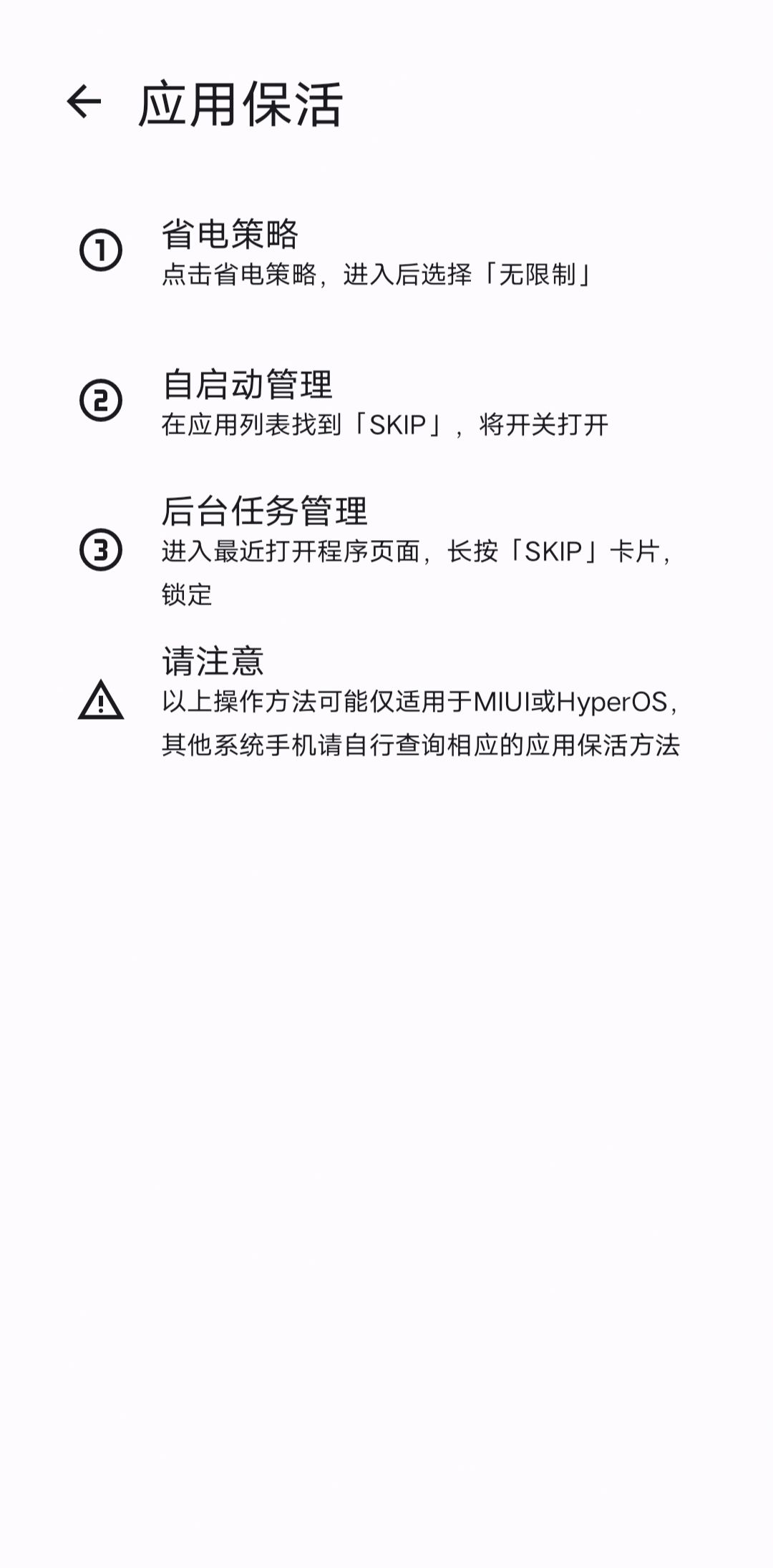Click the circled ② step icon
The width and height of the screenshot is (773, 1568).
coord(102,398)
